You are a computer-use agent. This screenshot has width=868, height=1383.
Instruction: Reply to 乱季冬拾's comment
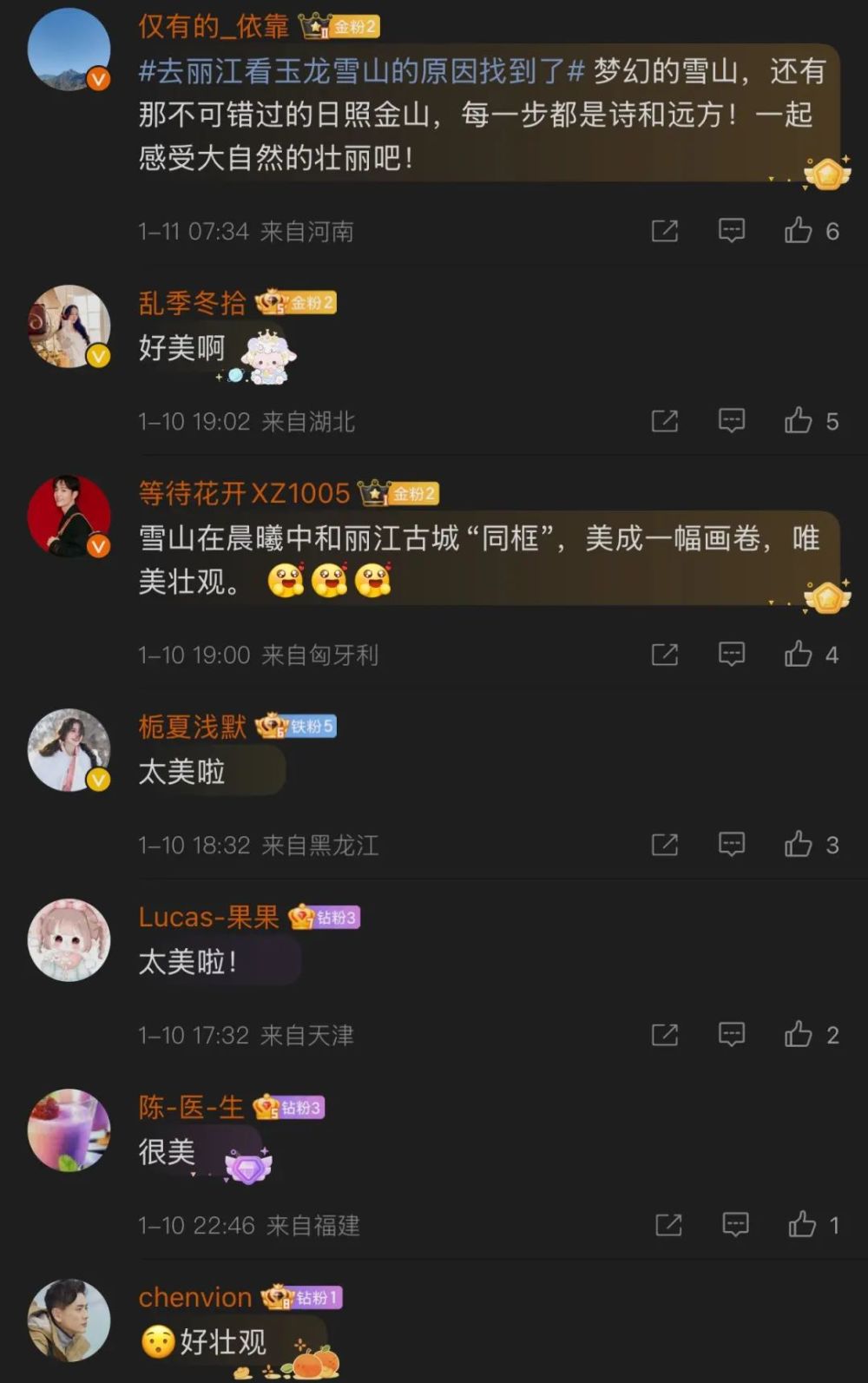point(732,421)
